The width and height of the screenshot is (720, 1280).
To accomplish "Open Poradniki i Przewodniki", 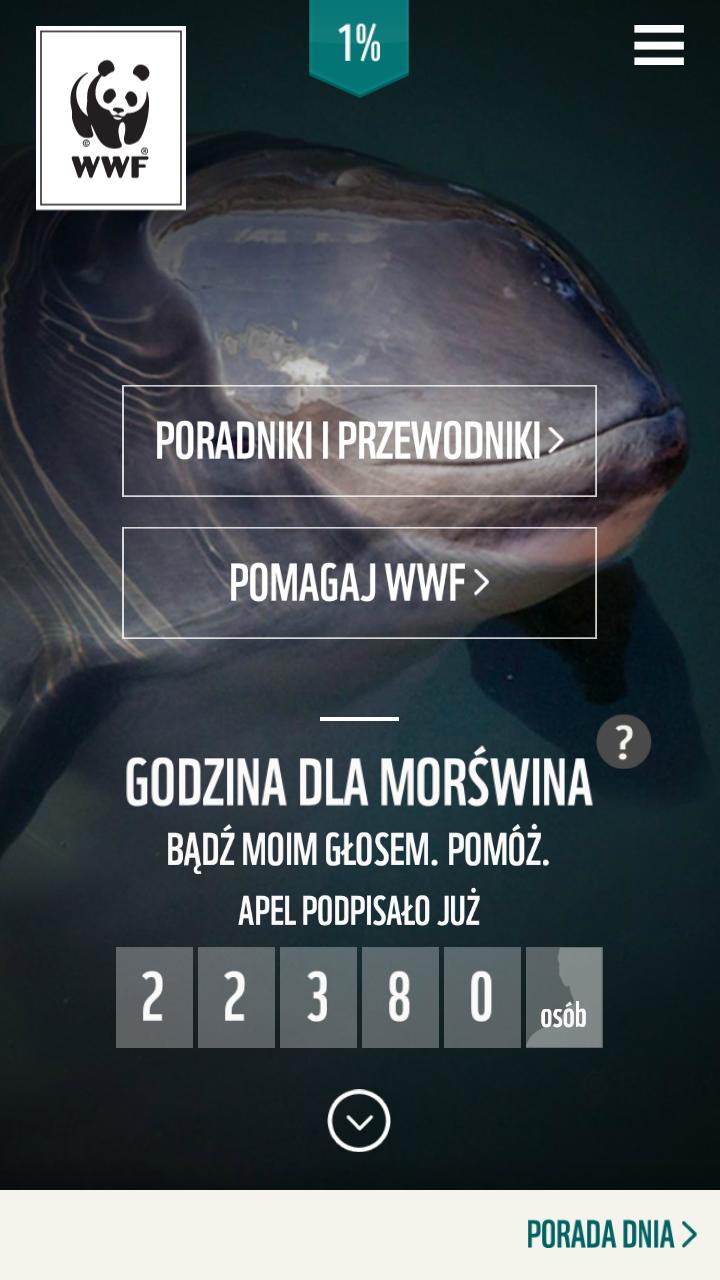I will click(x=359, y=441).
